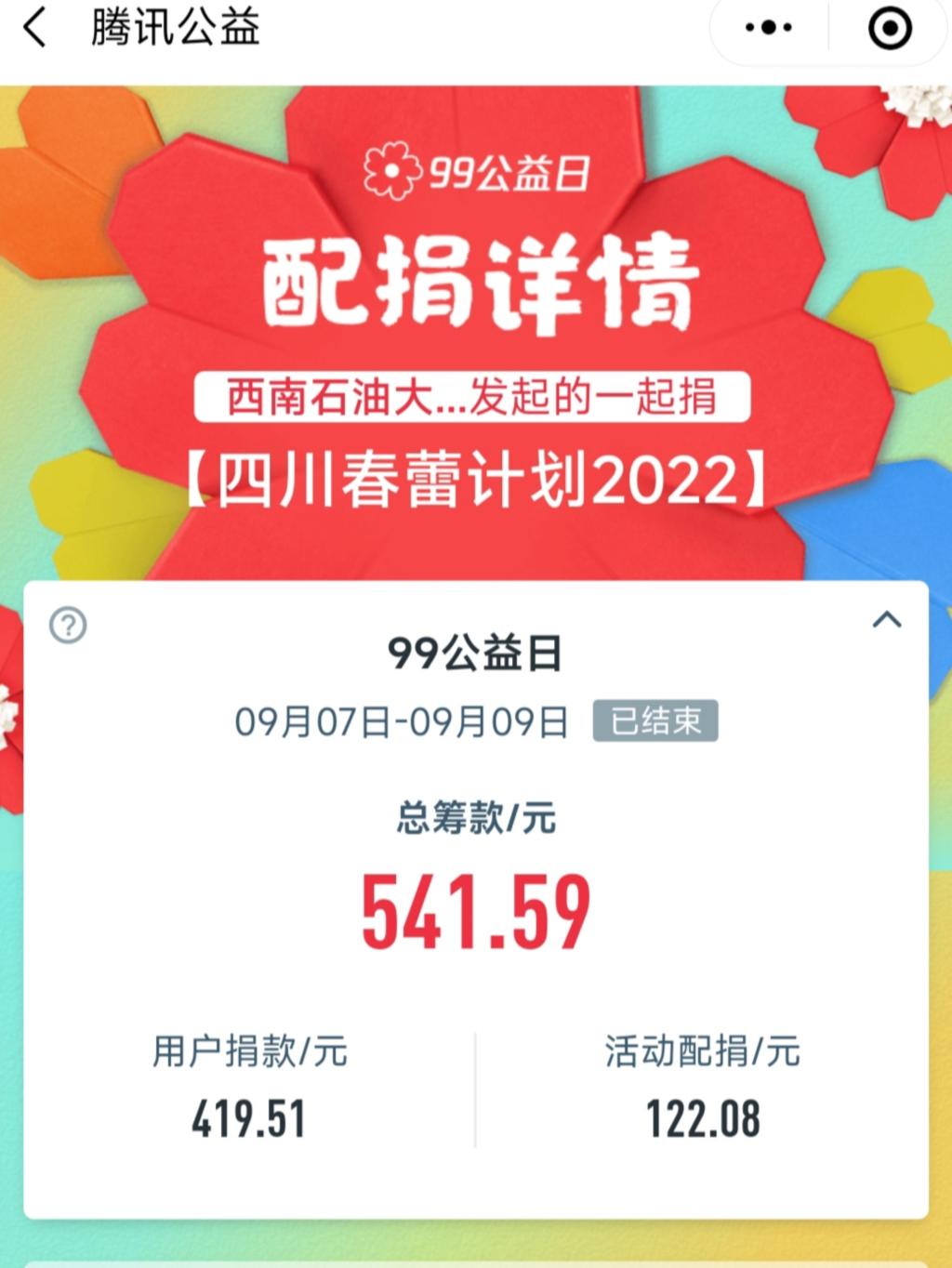Collapse the 99公益日 details card
Viewport: 952px width, 1268px height.
(887, 619)
